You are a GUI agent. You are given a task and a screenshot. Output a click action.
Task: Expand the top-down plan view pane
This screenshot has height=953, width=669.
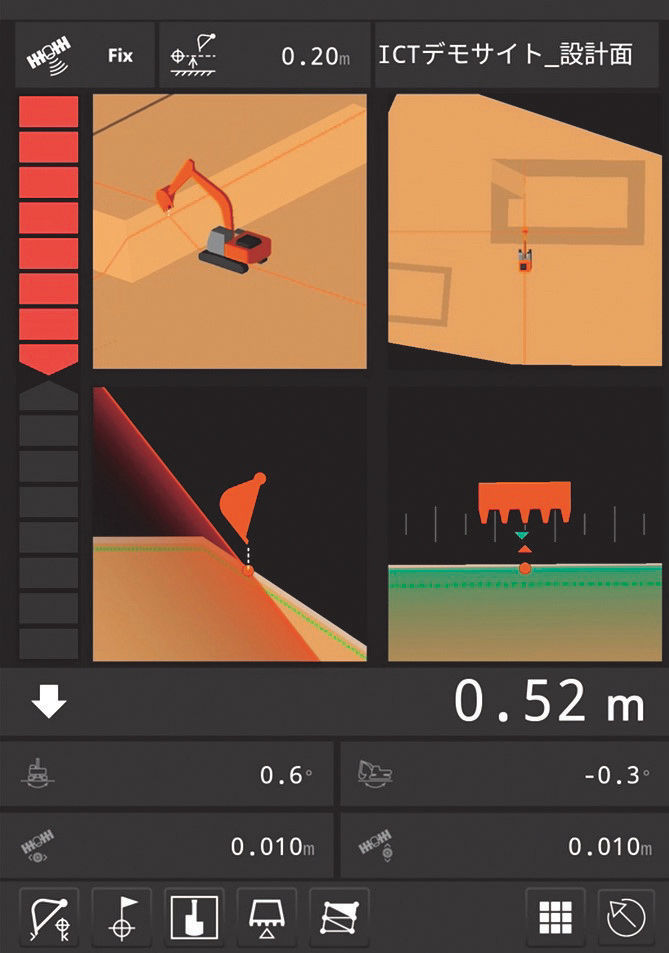click(x=524, y=231)
